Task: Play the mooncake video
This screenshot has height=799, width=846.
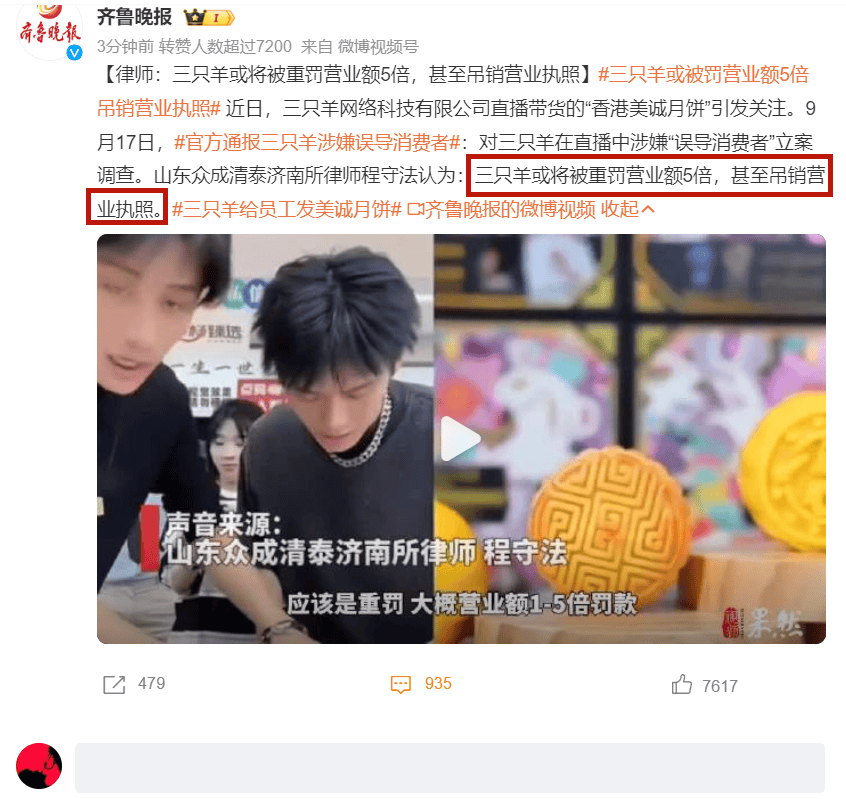Action: (461, 438)
